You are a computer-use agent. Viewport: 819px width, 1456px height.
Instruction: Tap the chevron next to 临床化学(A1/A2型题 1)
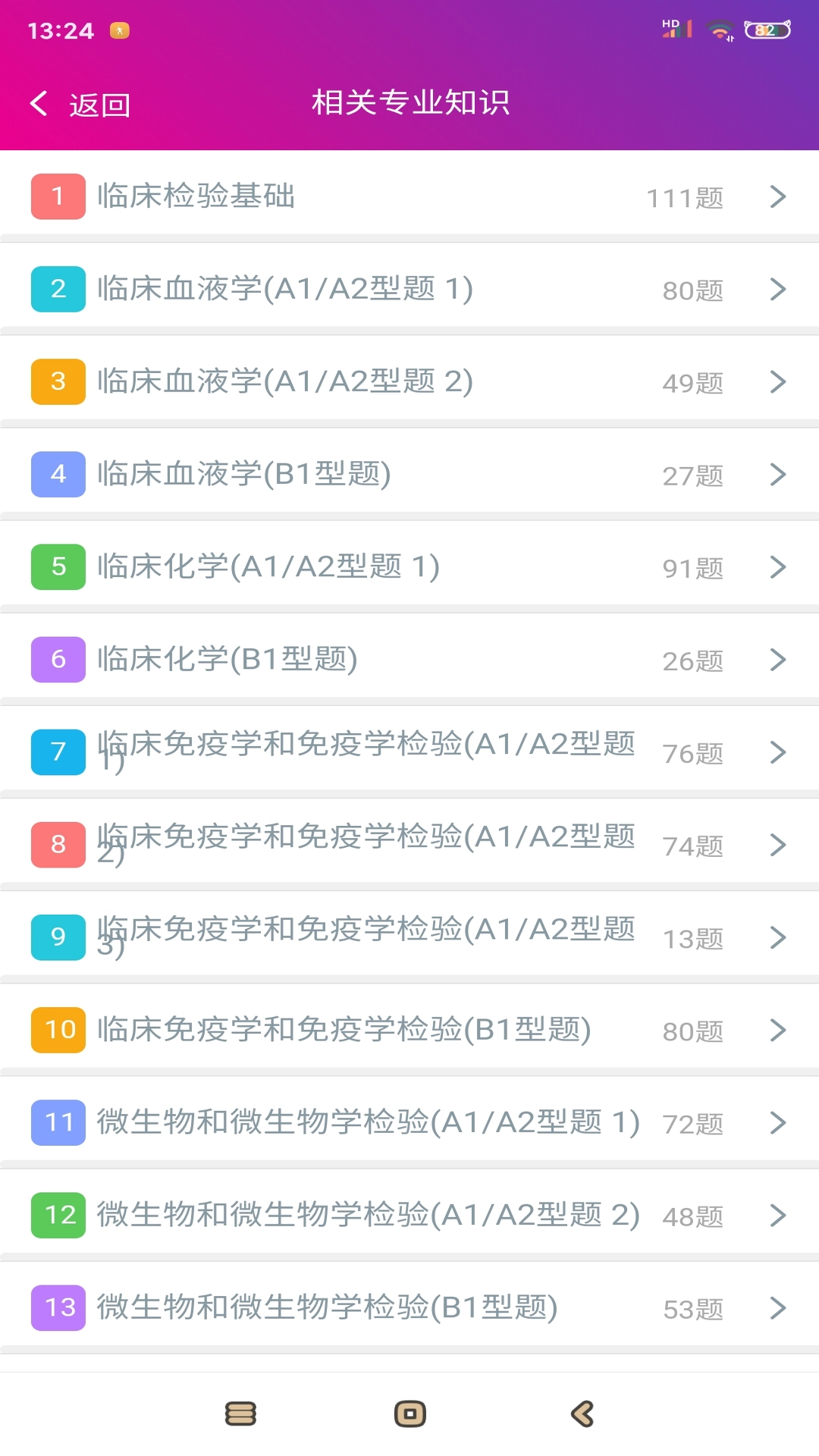pos(777,566)
